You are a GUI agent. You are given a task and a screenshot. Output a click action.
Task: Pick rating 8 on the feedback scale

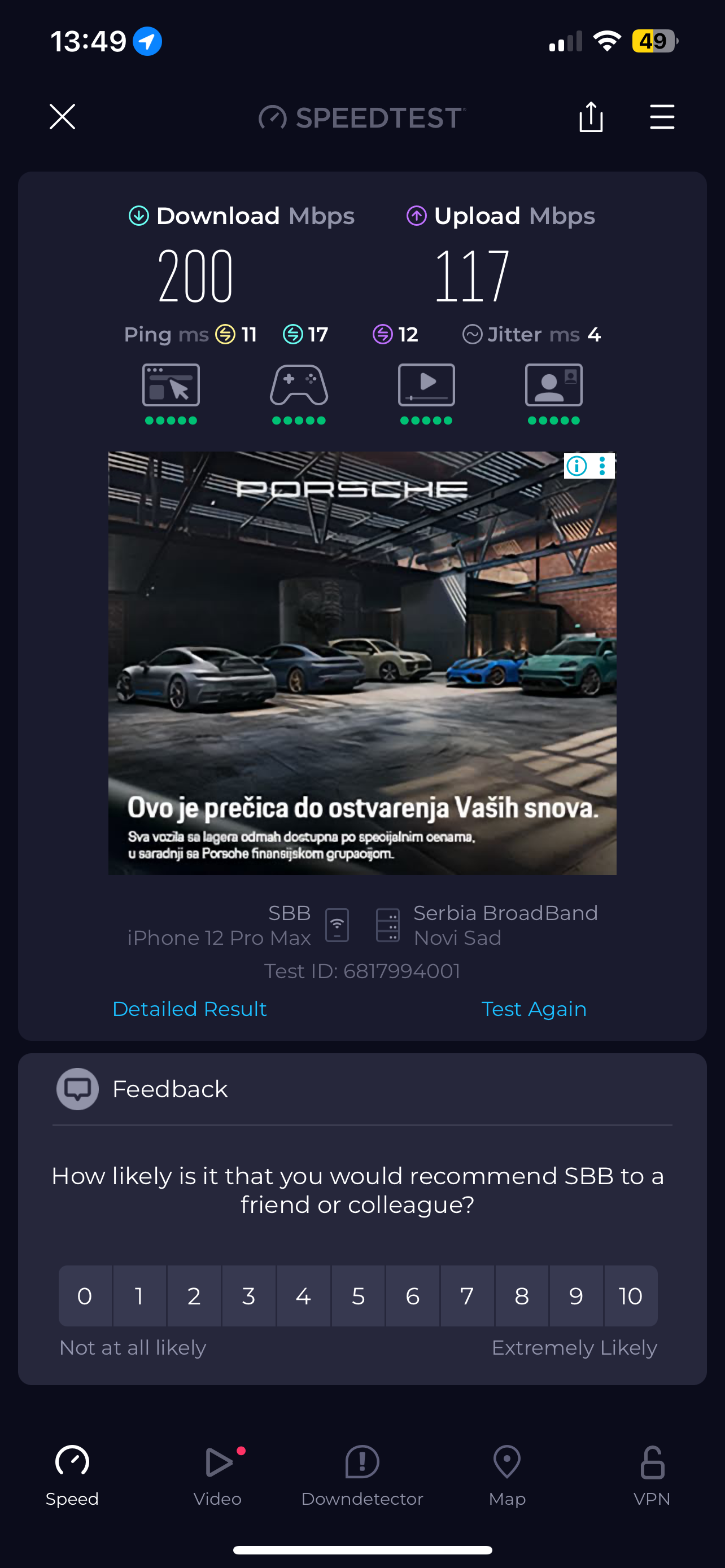(522, 1296)
